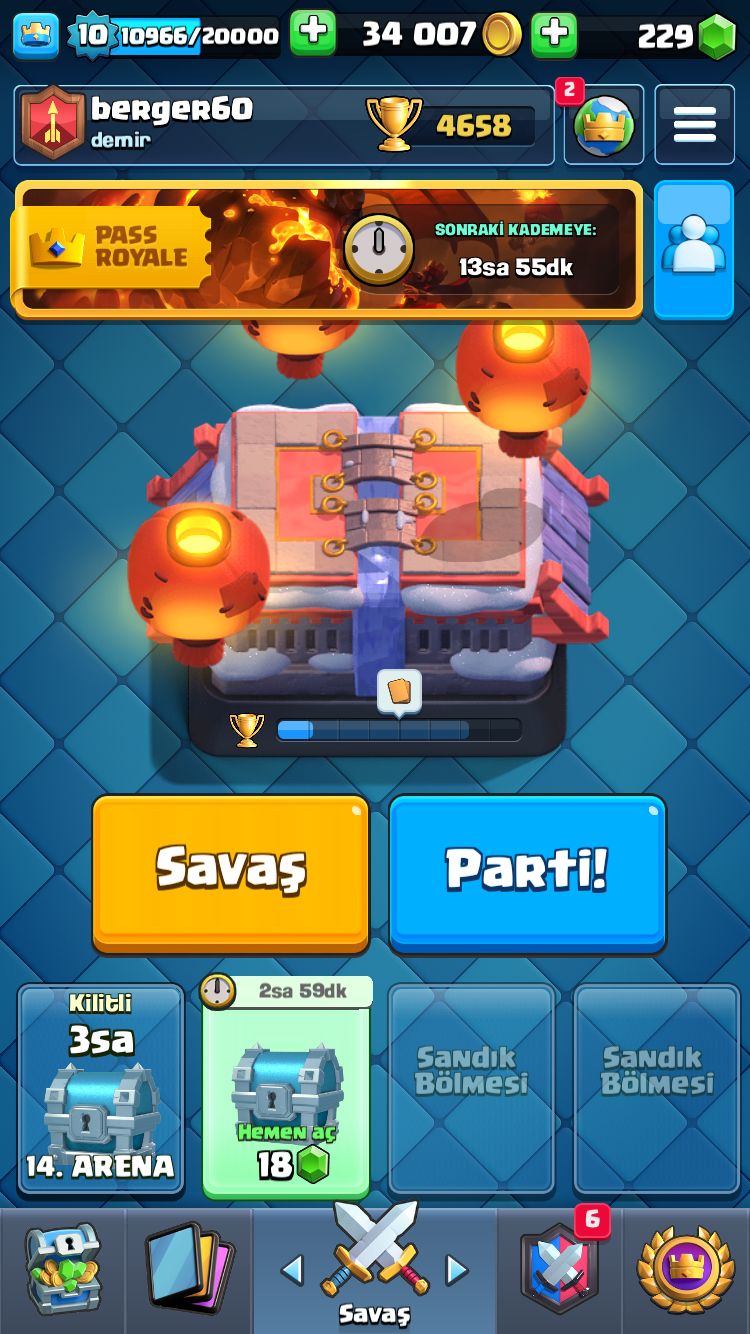Open the friends list icon
This screenshot has height=1334, width=750.
point(693,249)
